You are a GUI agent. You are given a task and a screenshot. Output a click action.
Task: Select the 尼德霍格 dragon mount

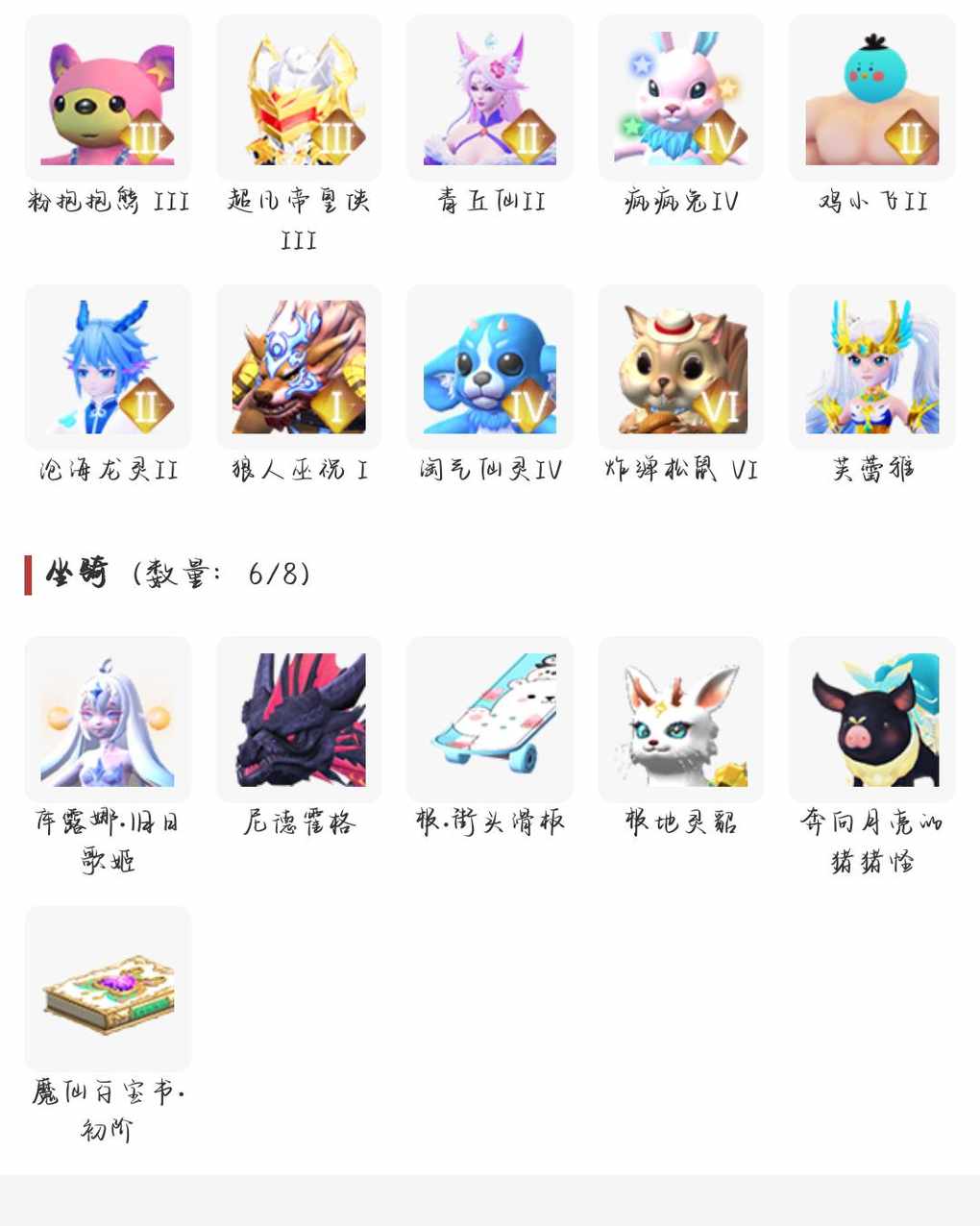(298, 720)
